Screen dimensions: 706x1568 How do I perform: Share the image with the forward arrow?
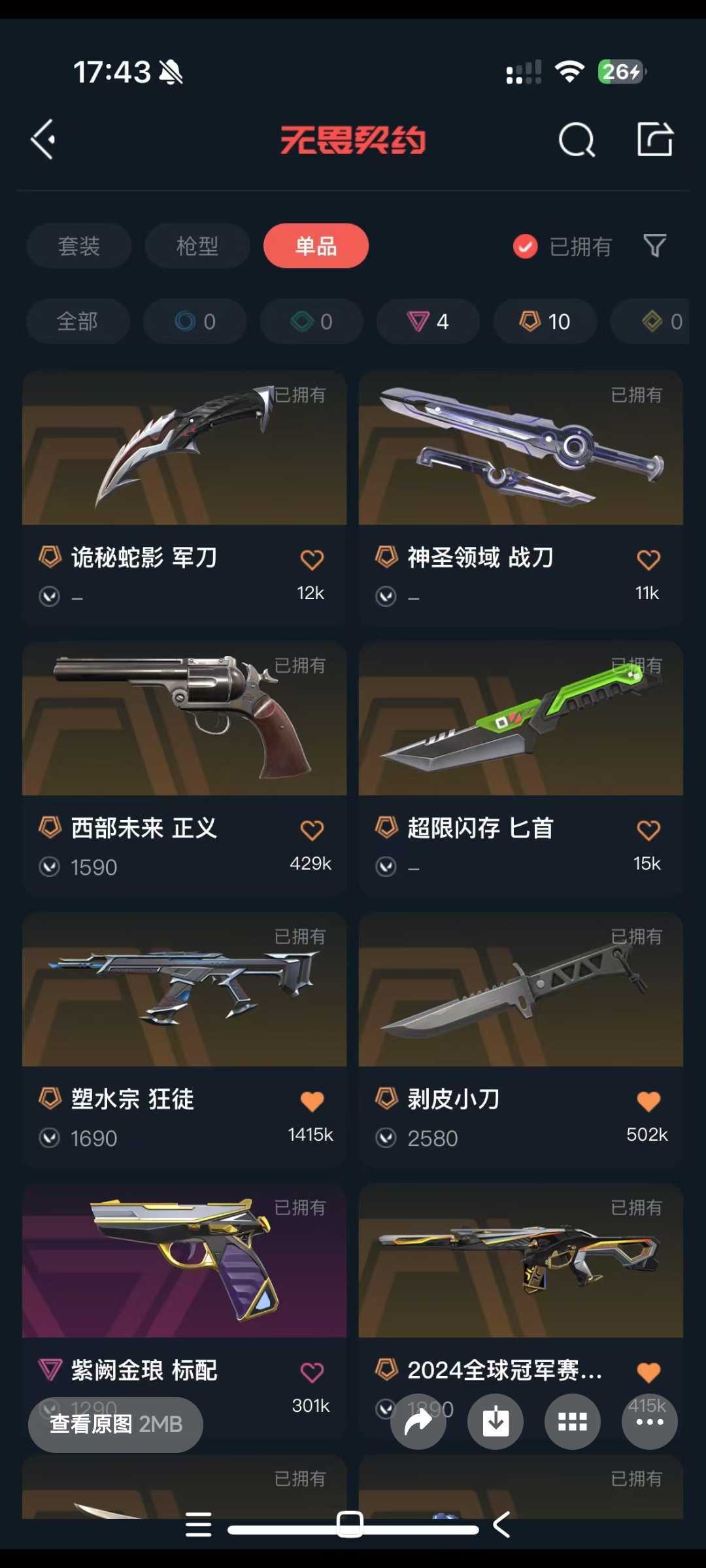pos(418,1422)
